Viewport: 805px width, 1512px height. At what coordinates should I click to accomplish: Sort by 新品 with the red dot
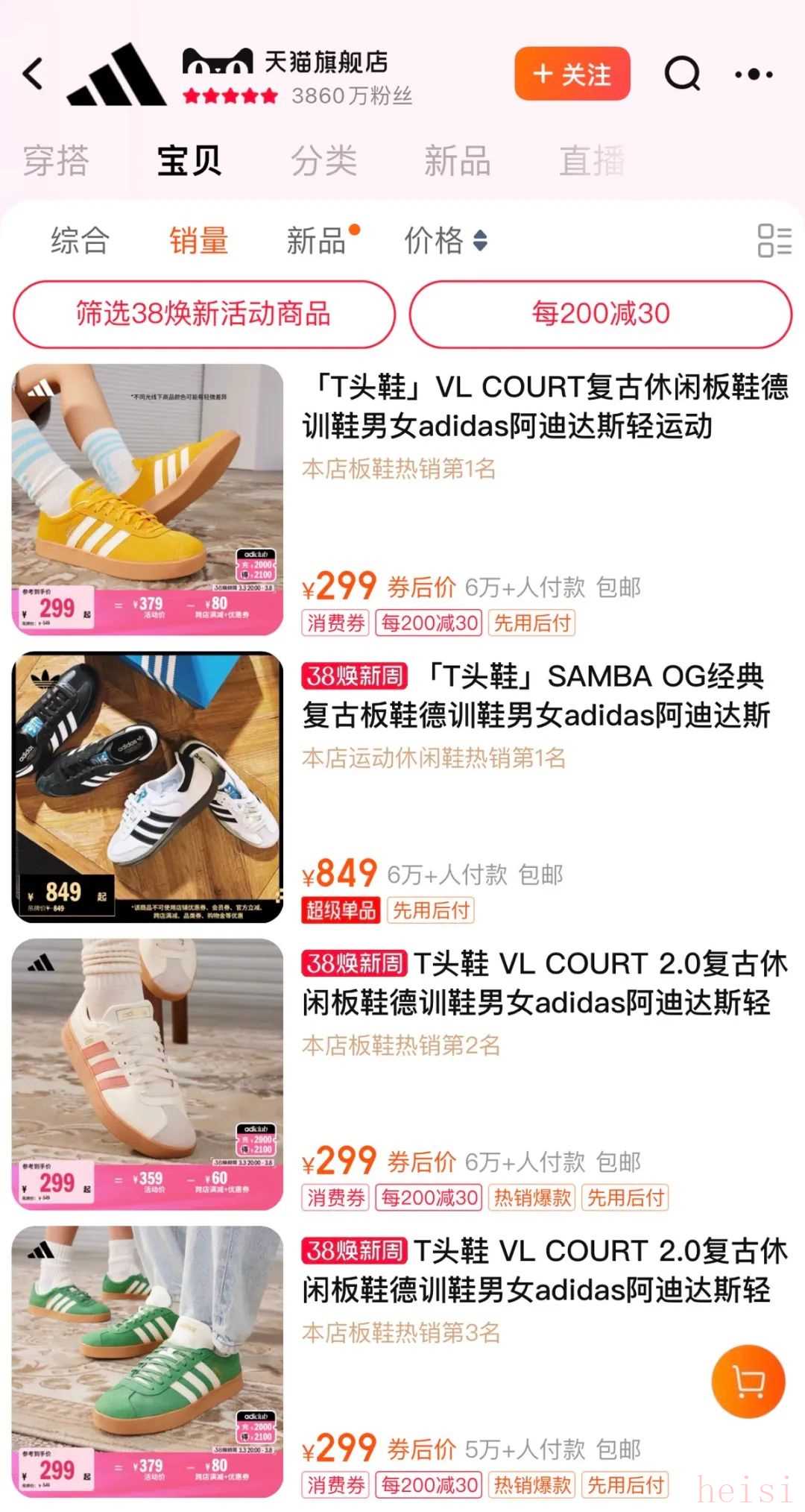point(318,241)
